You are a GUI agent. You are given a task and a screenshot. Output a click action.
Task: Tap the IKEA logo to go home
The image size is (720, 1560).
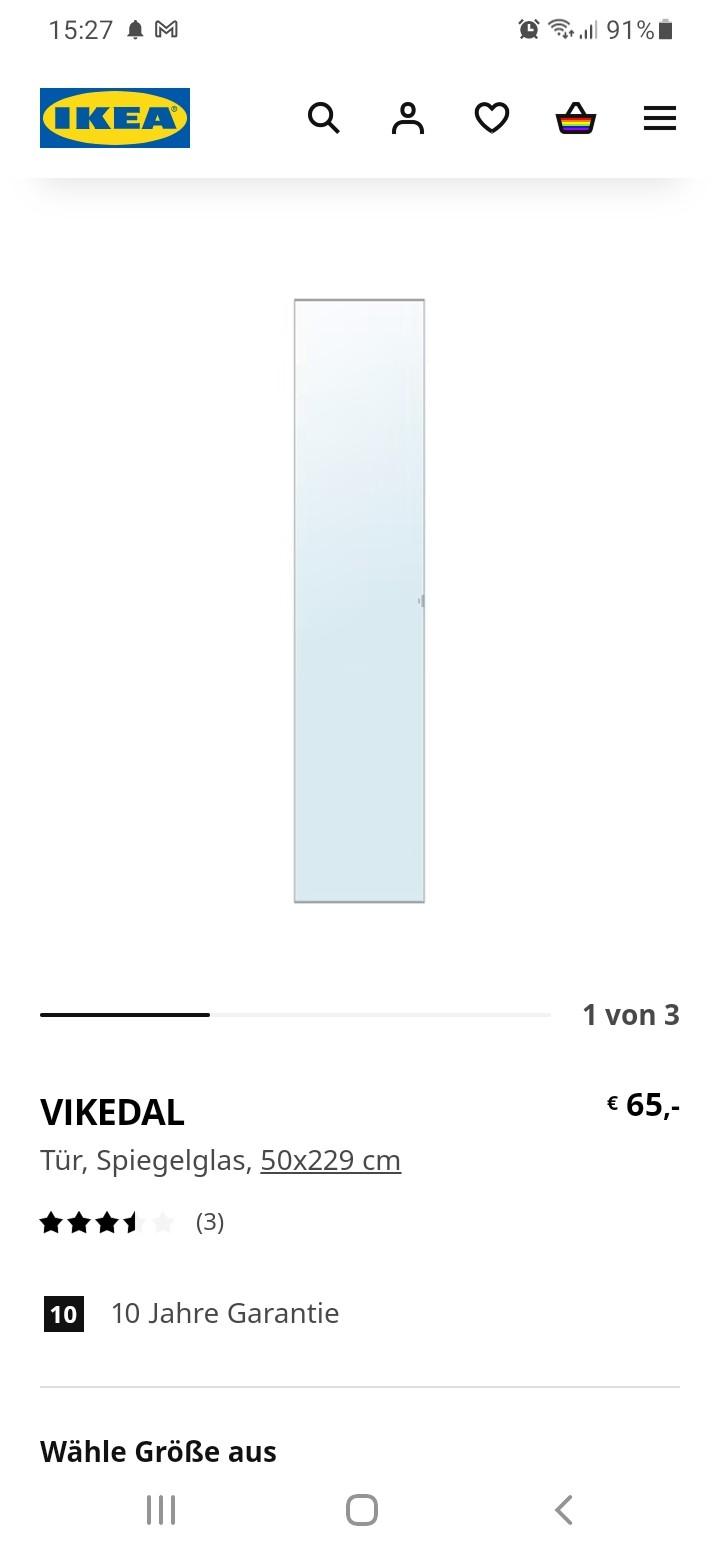click(114, 117)
